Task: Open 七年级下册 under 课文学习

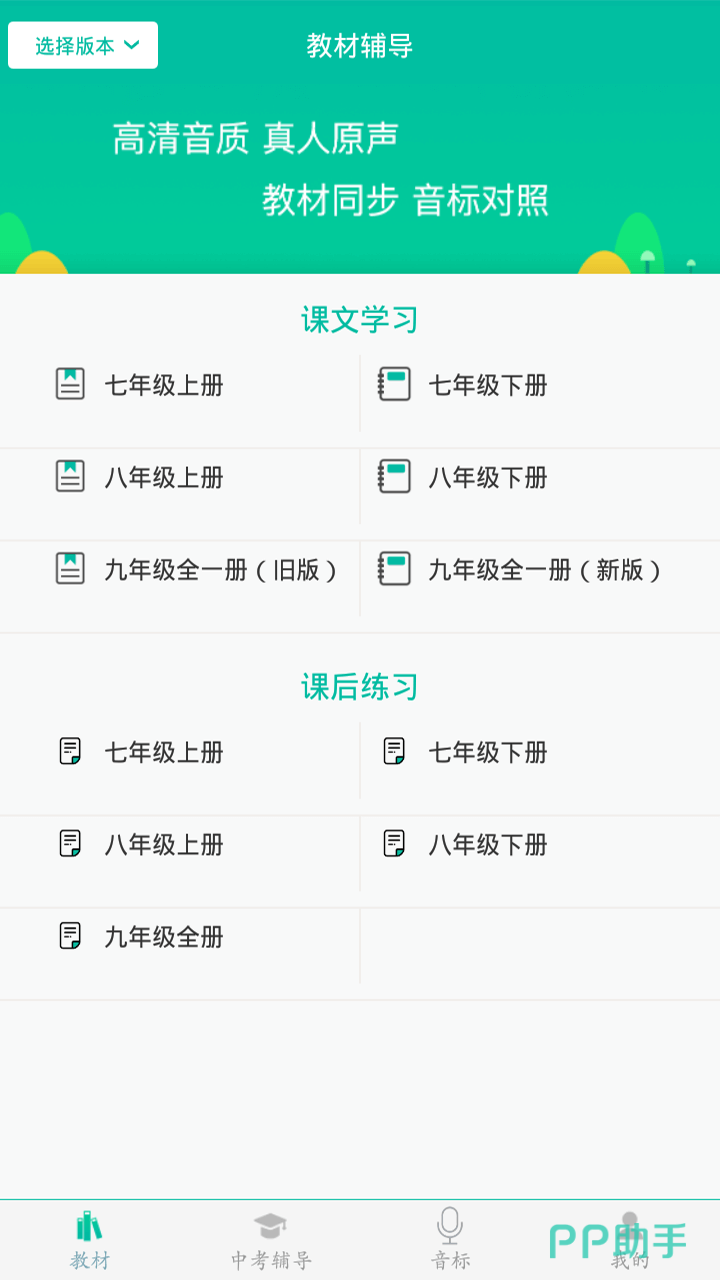Action: pyautogui.click(x=487, y=385)
